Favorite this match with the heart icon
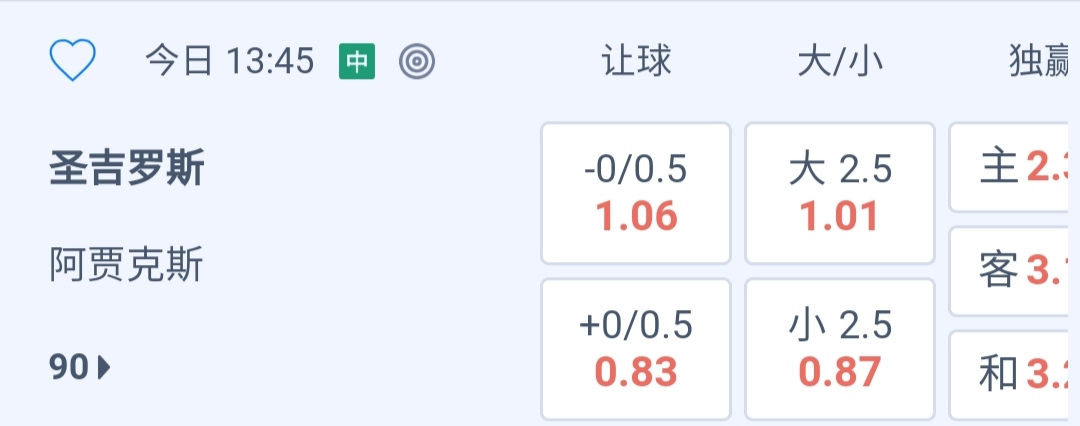This screenshot has width=1080, height=426. pyautogui.click(x=73, y=61)
